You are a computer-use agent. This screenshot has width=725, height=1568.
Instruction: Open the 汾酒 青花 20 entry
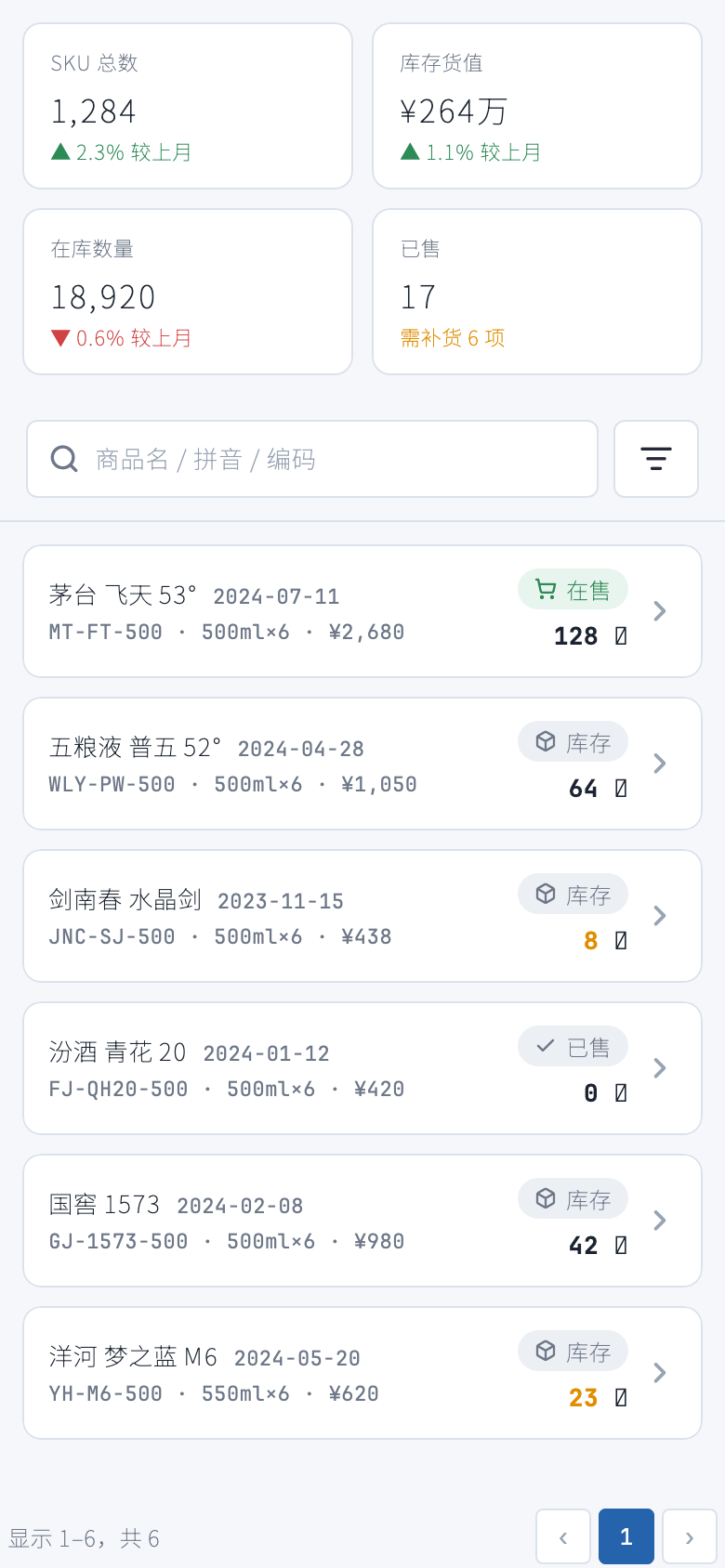click(x=362, y=1068)
